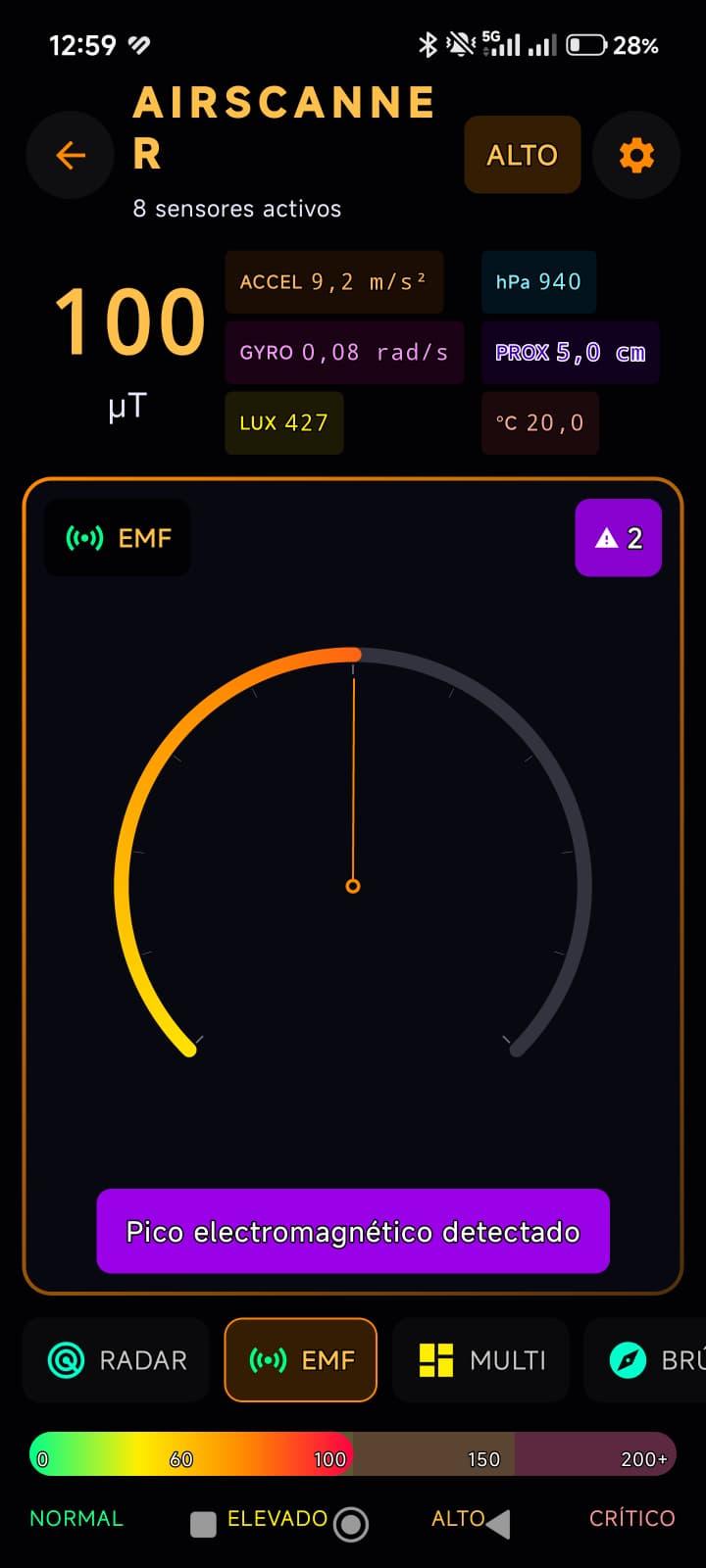Tap the ALTO level button

(x=522, y=155)
